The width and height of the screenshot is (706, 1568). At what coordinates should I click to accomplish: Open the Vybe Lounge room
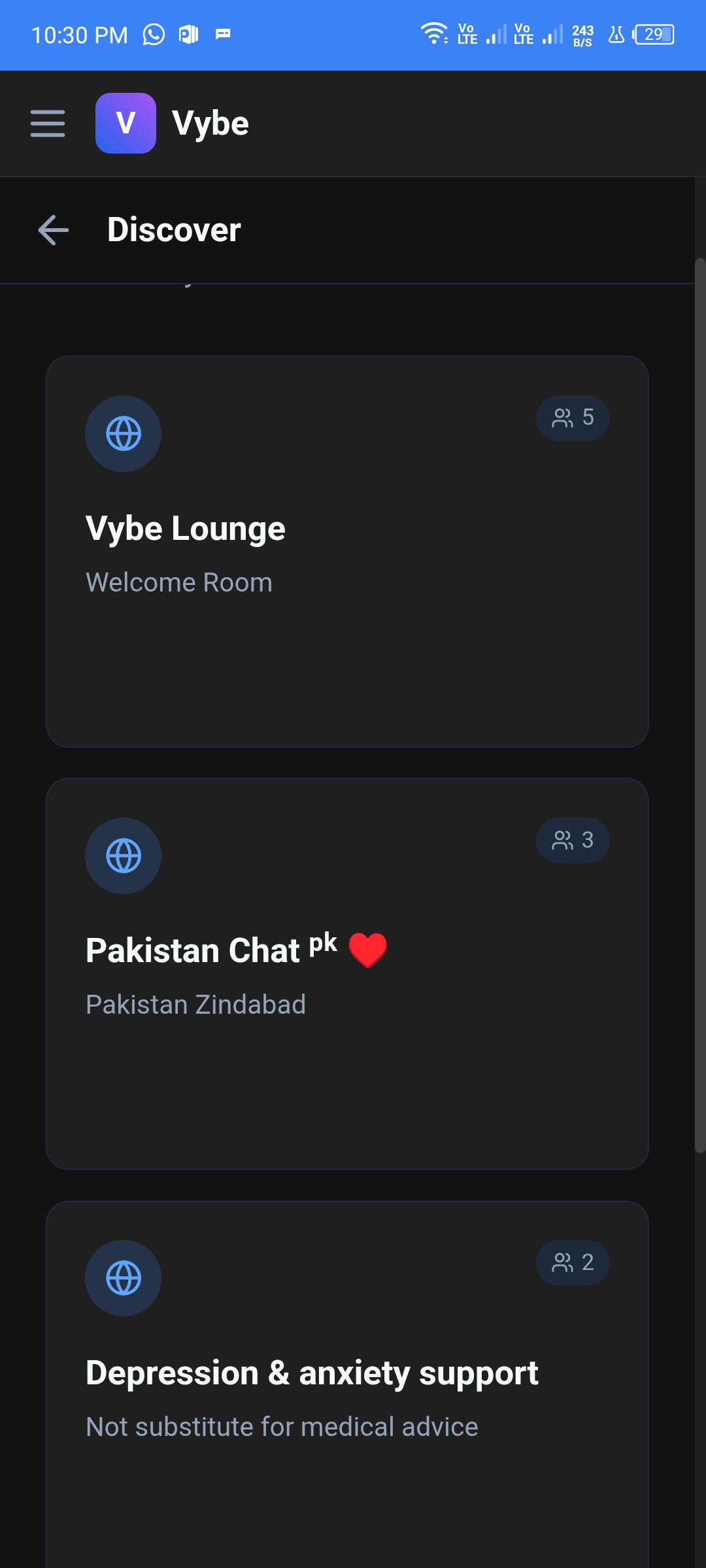tap(346, 551)
